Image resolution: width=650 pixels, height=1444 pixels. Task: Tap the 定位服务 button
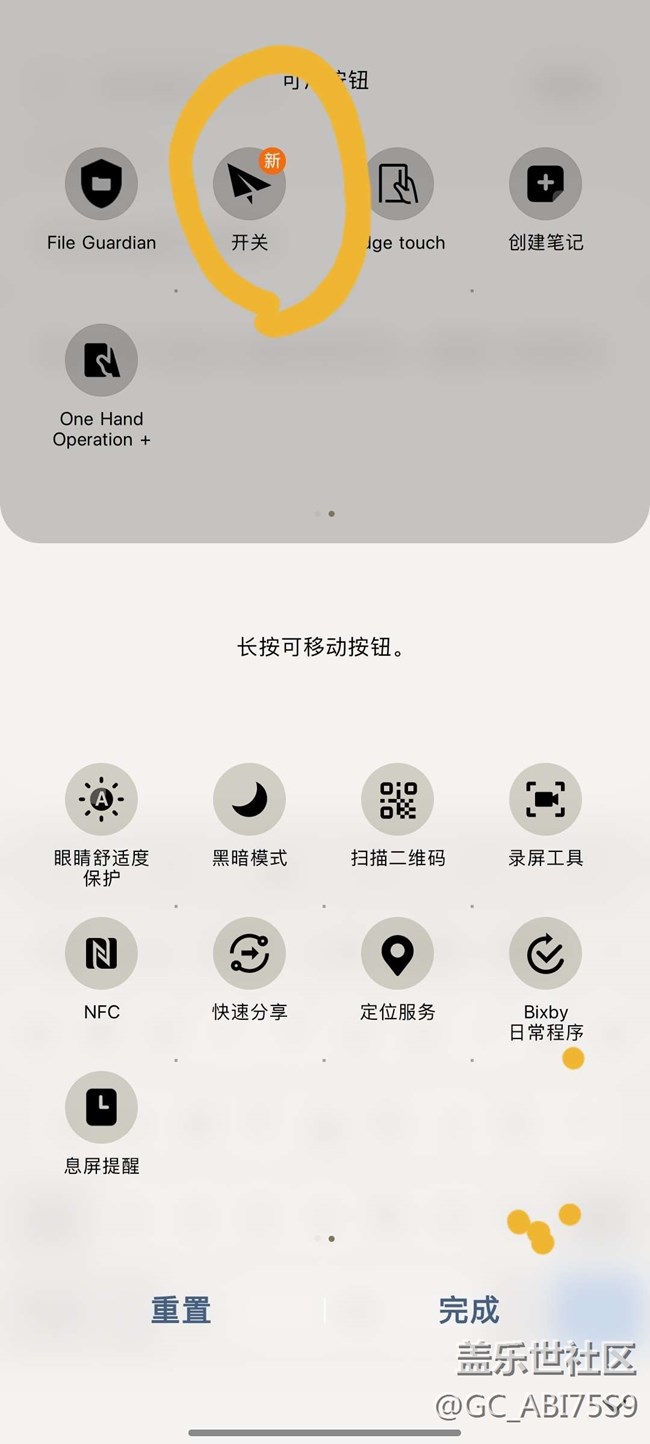pyautogui.click(x=397, y=954)
